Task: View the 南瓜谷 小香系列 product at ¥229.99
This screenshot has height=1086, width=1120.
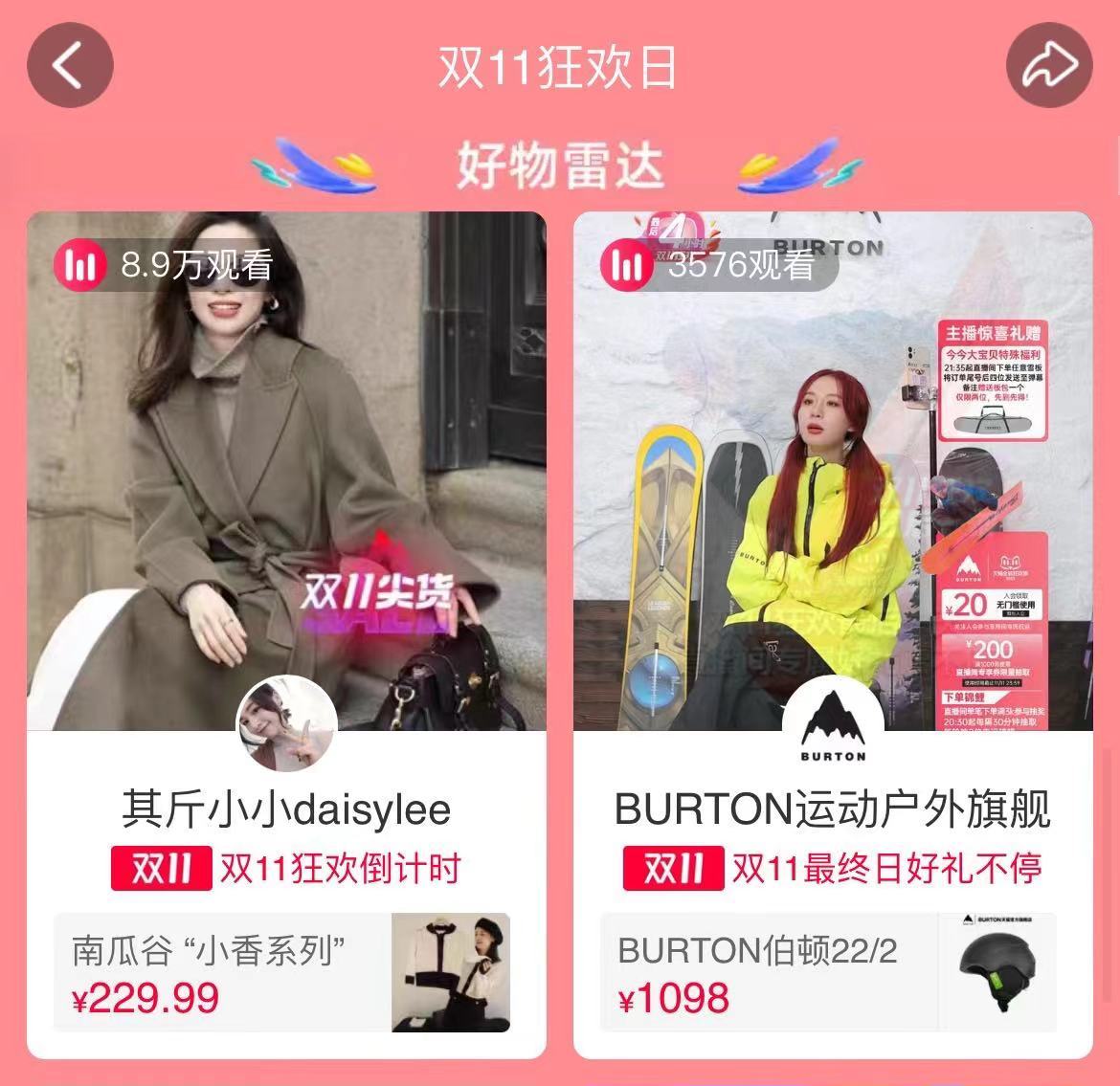Action: tap(282, 972)
